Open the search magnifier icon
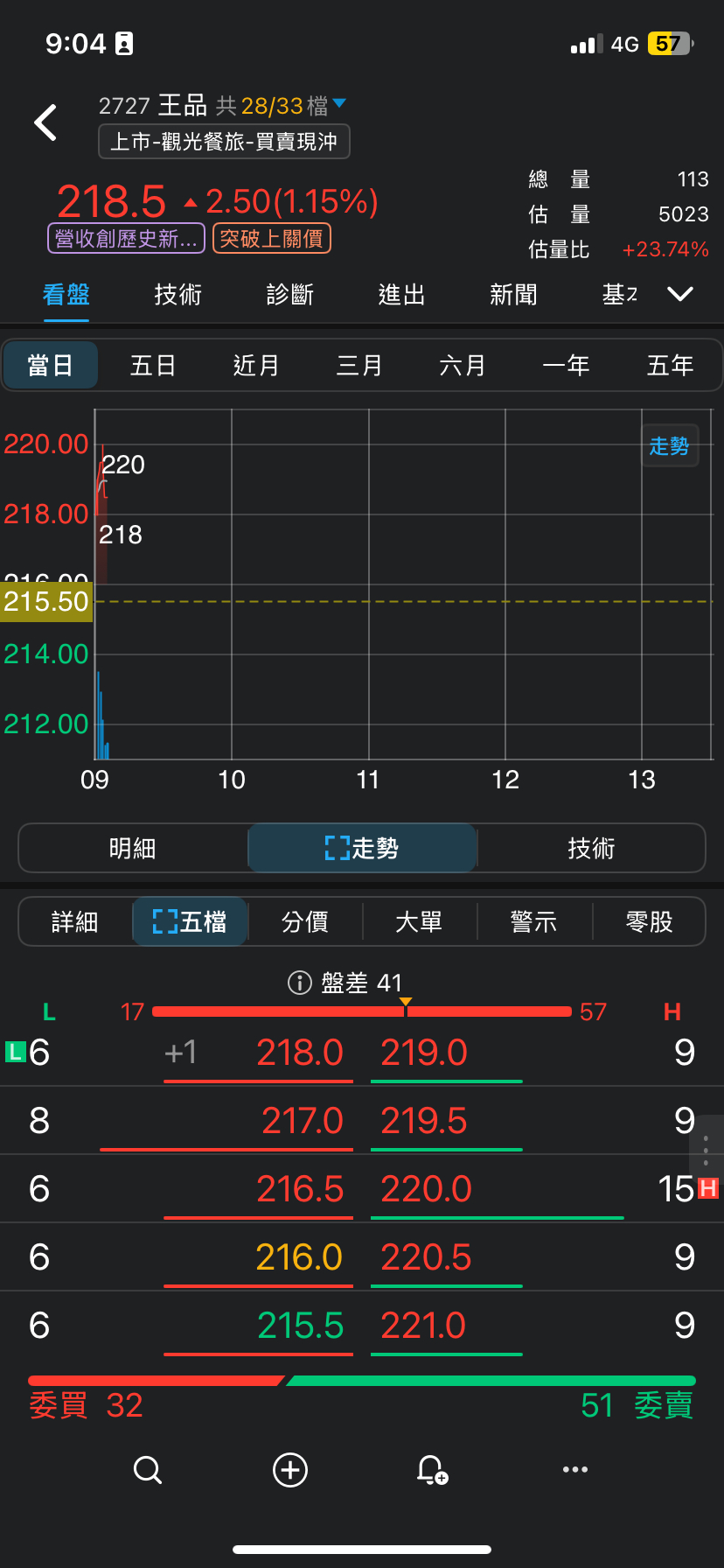Image resolution: width=724 pixels, height=1568 pixels. (148, 1470)
